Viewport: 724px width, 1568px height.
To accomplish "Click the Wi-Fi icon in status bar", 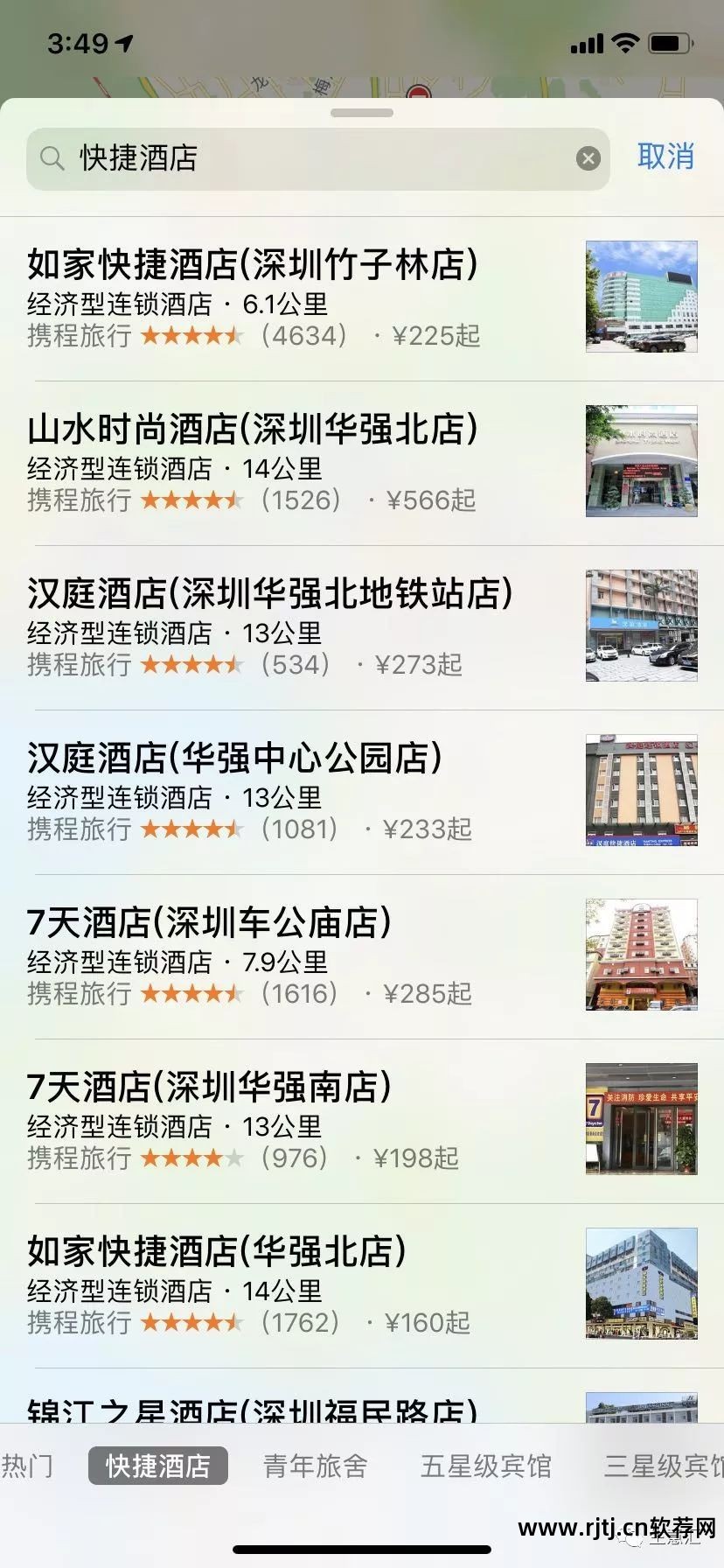I will pos(624,40).
